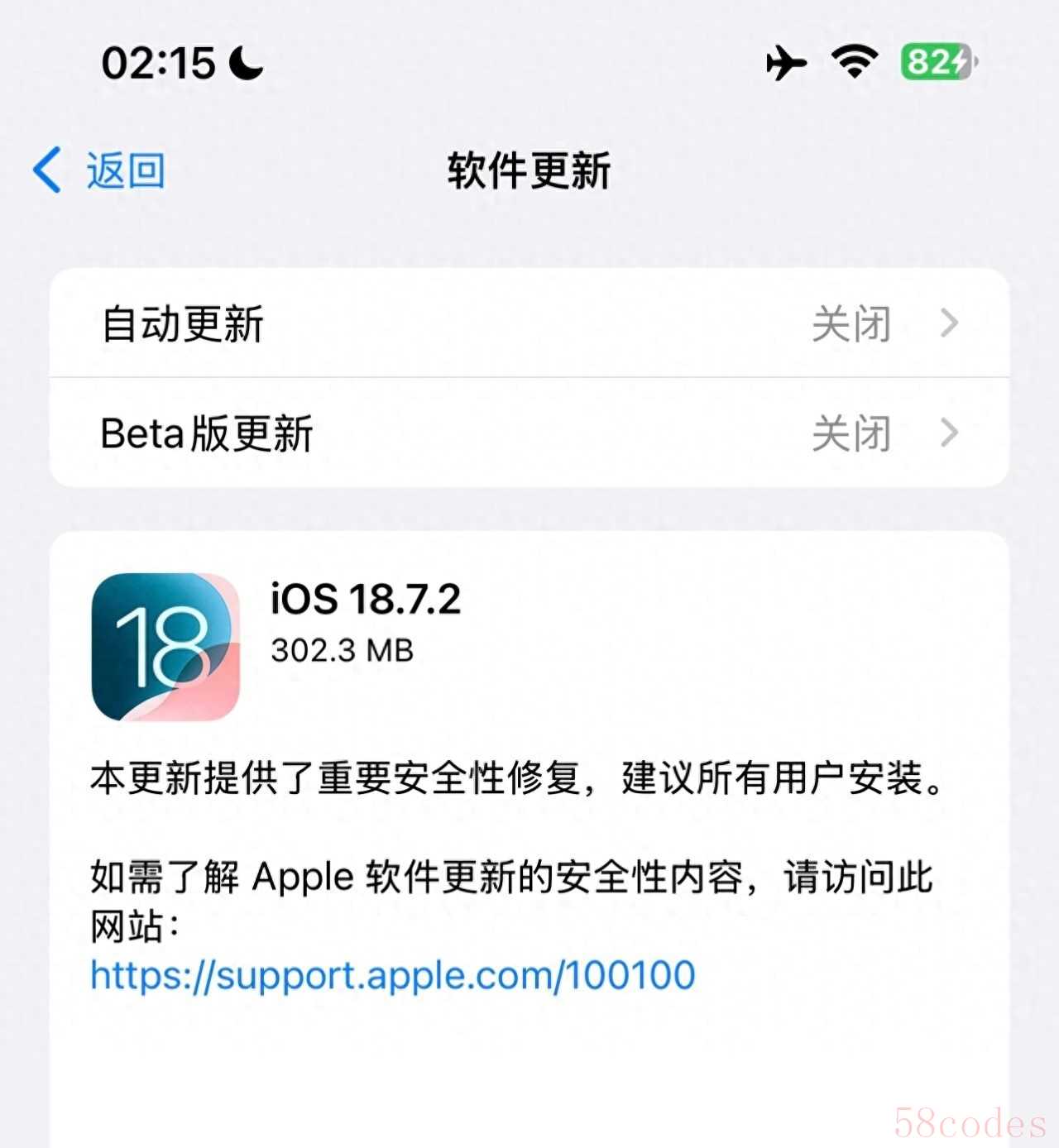This screenshot has width=1059, height=1148.
Task: Go back with the 返回 button
Action: tap(99, 171)
